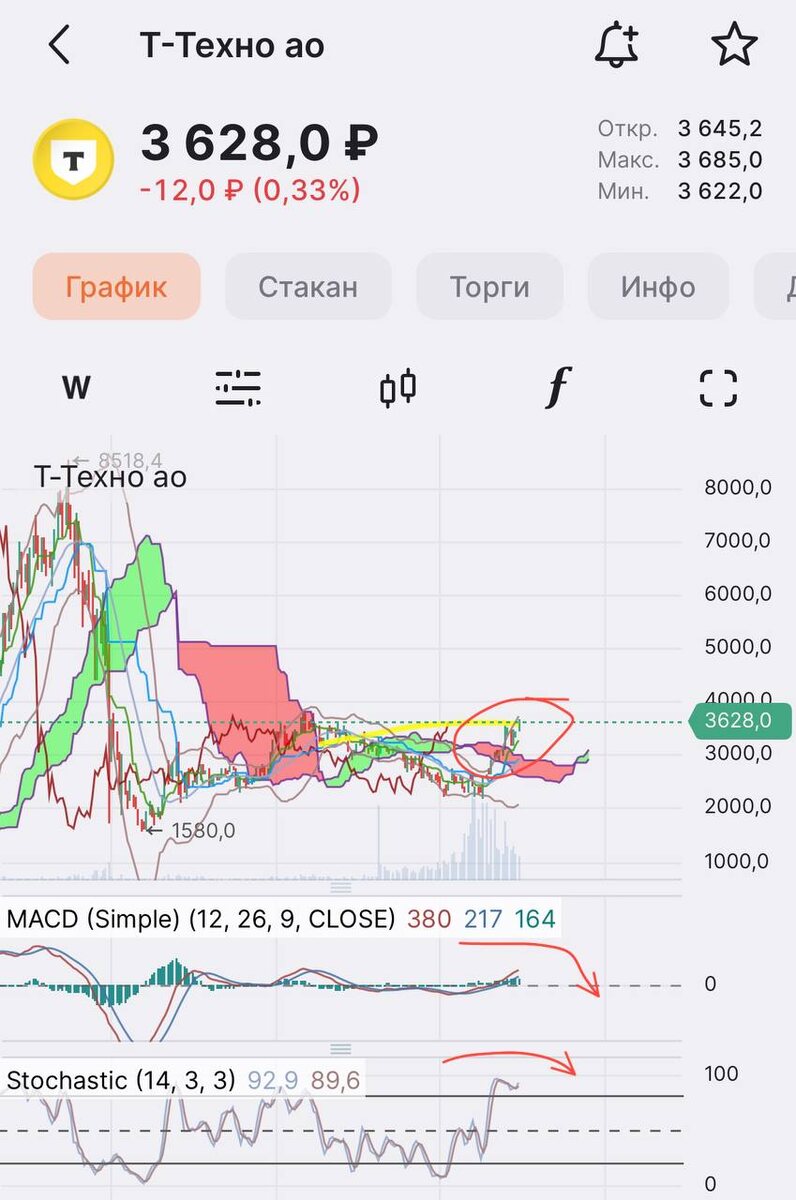Change the candlestick chart type
Viewport: 796px width, 1200px height.
click(398, 387)
